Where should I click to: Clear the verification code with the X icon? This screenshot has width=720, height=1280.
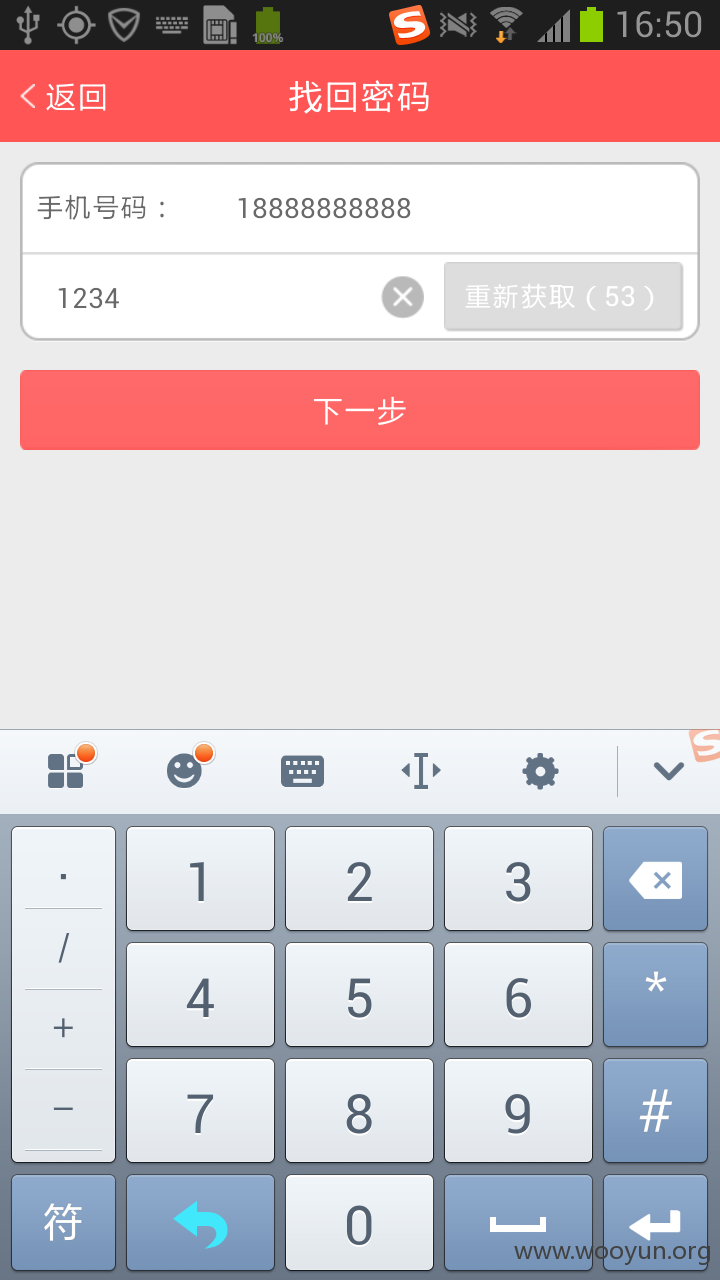pyautogui.click(x=403, y=297)
